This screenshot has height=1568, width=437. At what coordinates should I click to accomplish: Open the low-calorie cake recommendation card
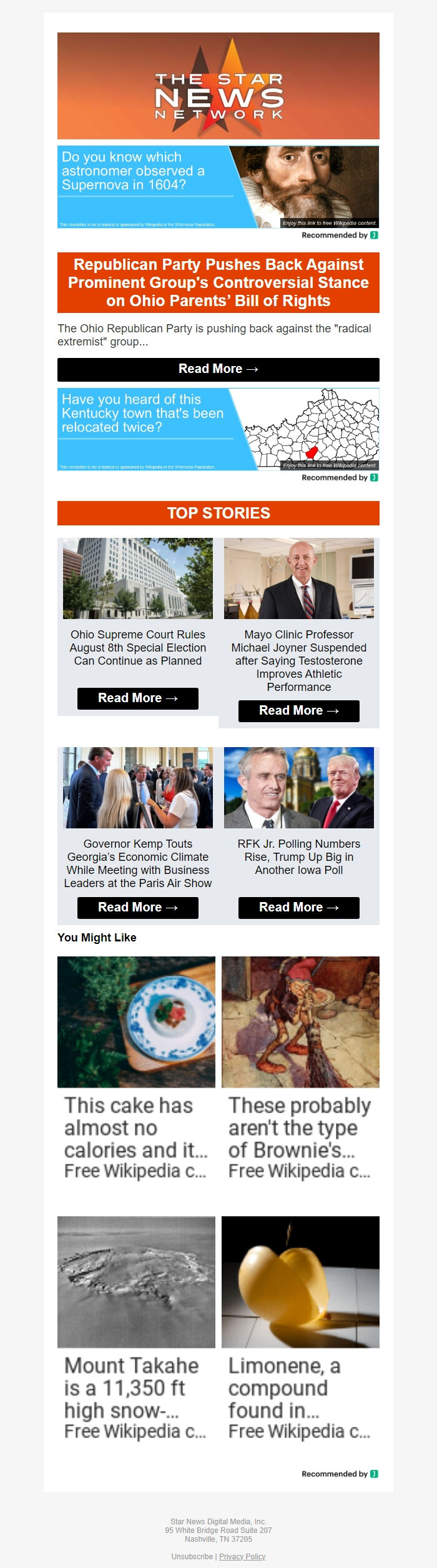pos(136,1068)
